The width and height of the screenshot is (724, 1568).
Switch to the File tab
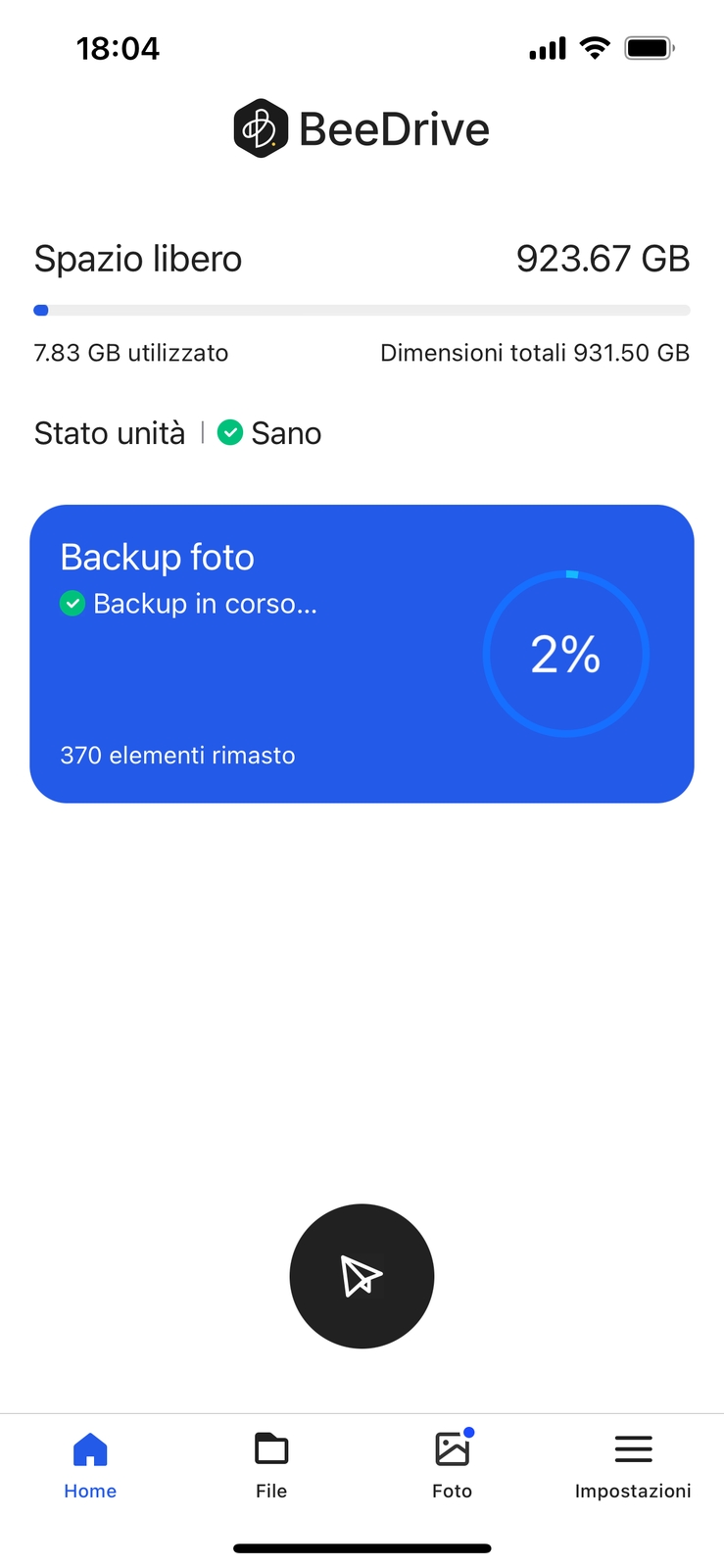tap(271, 1464)
